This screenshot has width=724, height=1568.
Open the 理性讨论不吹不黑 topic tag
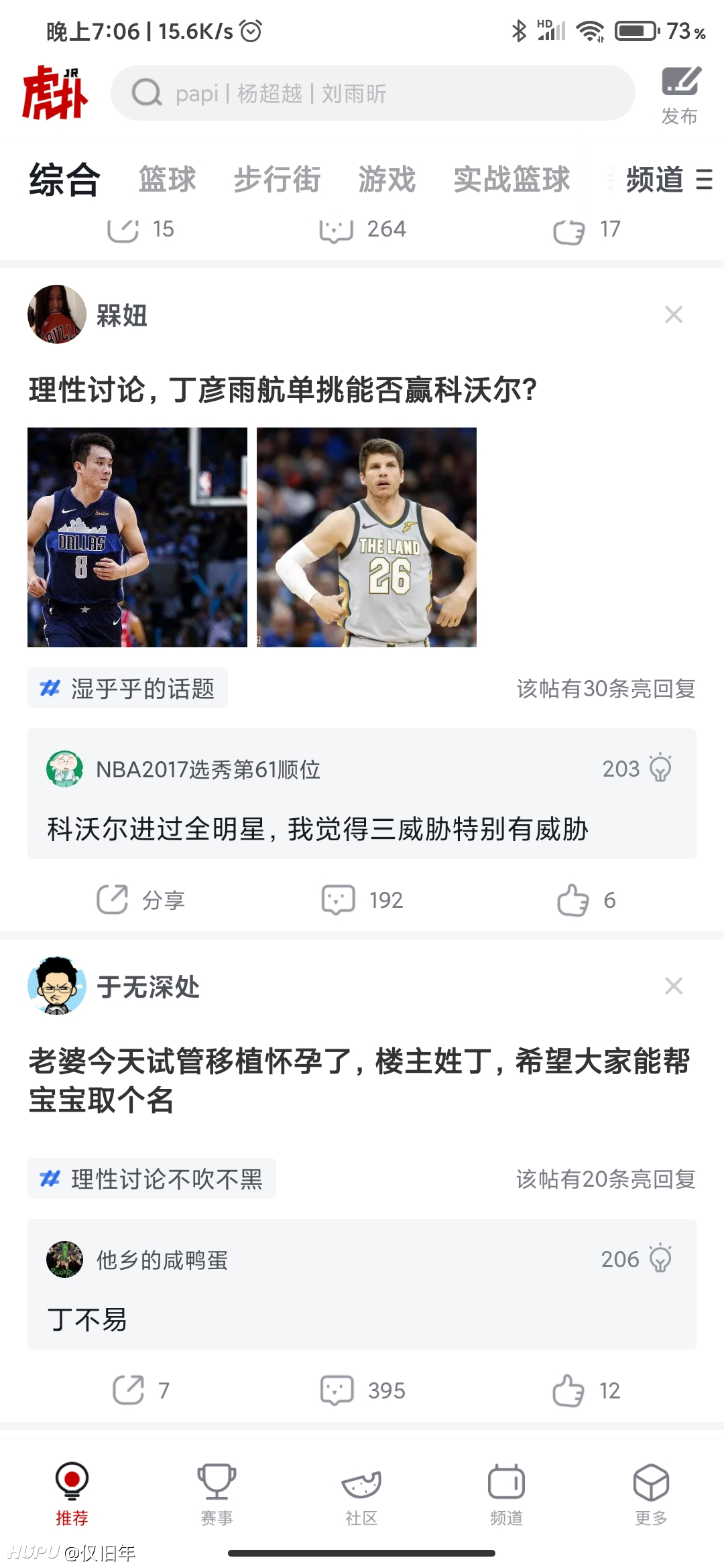[x=152, y=1179]
